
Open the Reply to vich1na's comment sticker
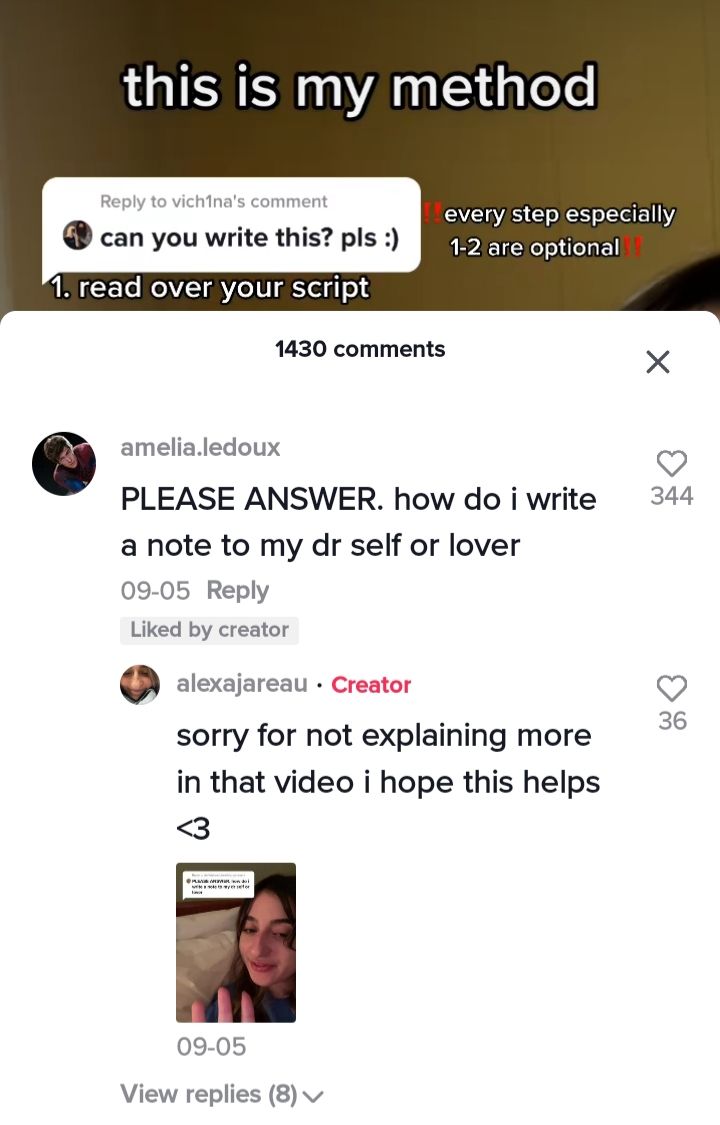tap(231, 224)
